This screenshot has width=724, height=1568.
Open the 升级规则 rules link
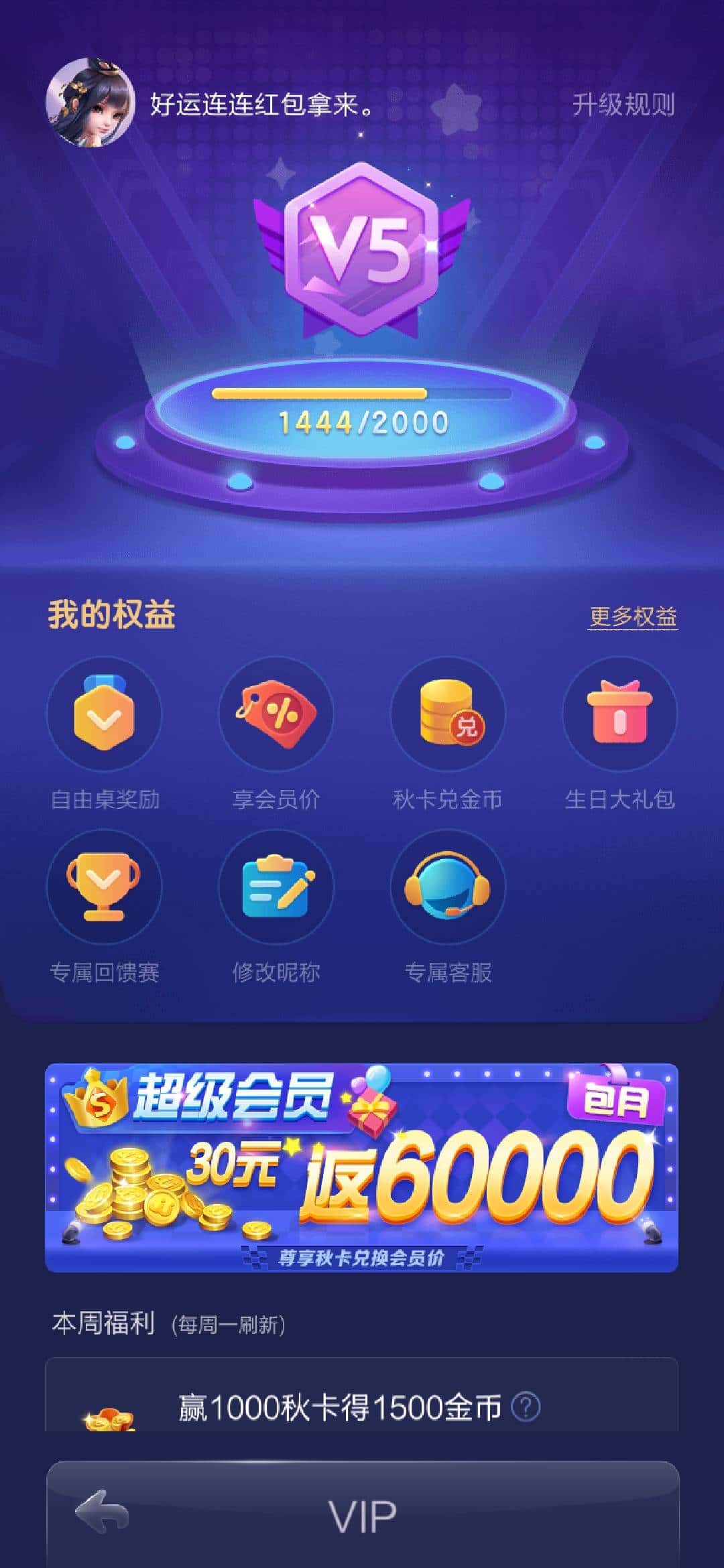(626, 103)
